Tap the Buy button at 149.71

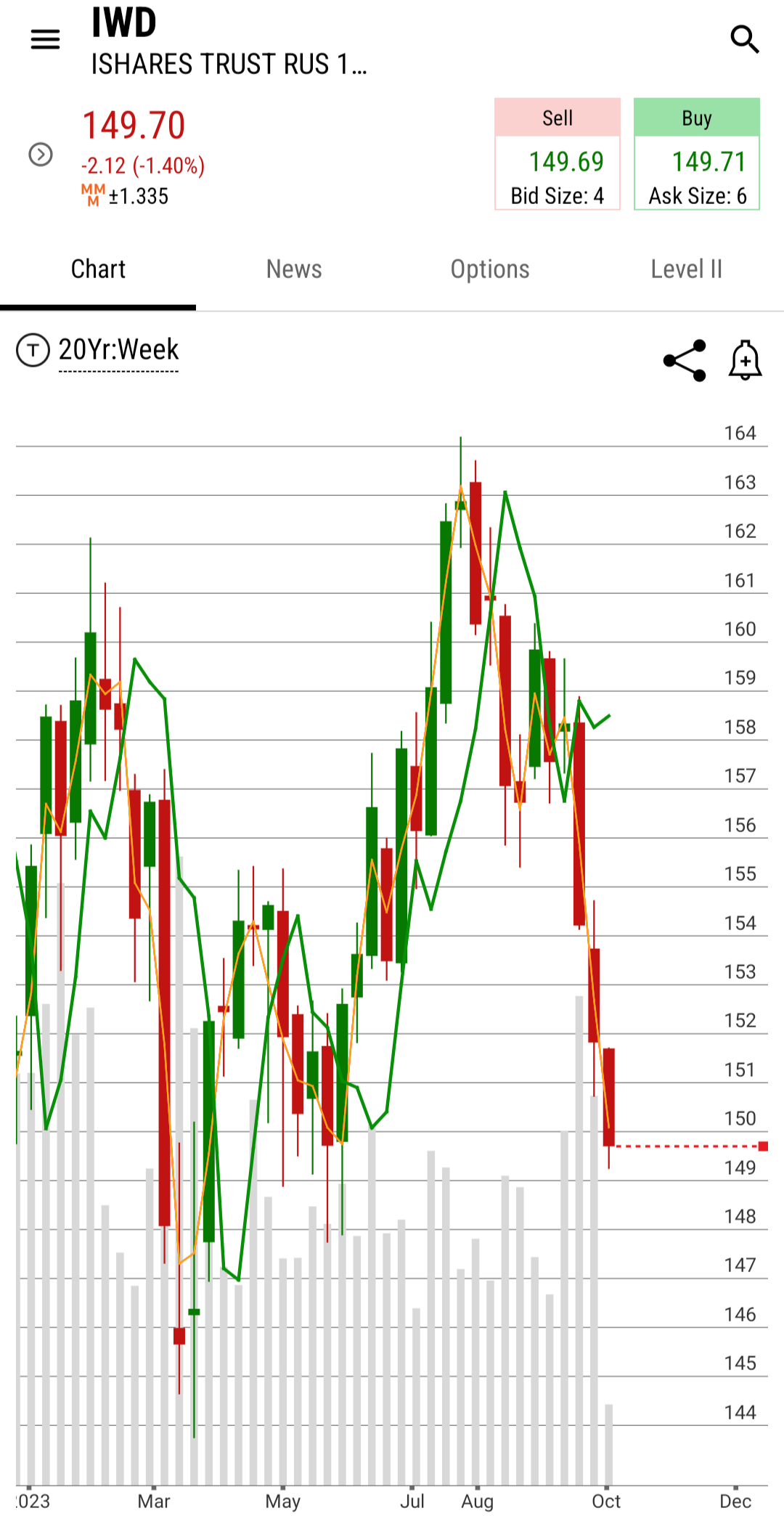[x=697, y=154]
